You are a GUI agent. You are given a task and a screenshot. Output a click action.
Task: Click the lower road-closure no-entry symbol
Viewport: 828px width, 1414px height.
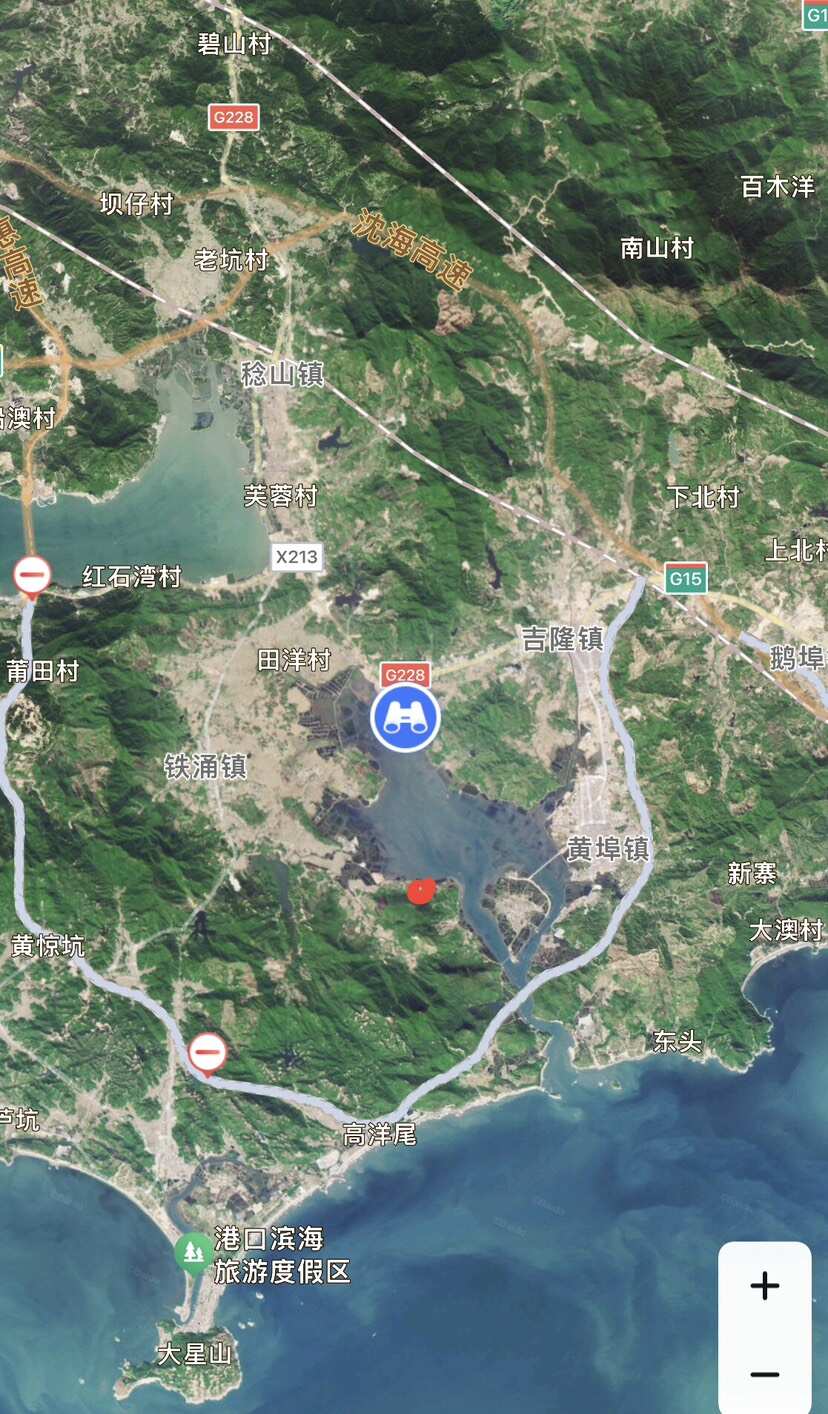pyautogui.click(x=207, y=1052)
